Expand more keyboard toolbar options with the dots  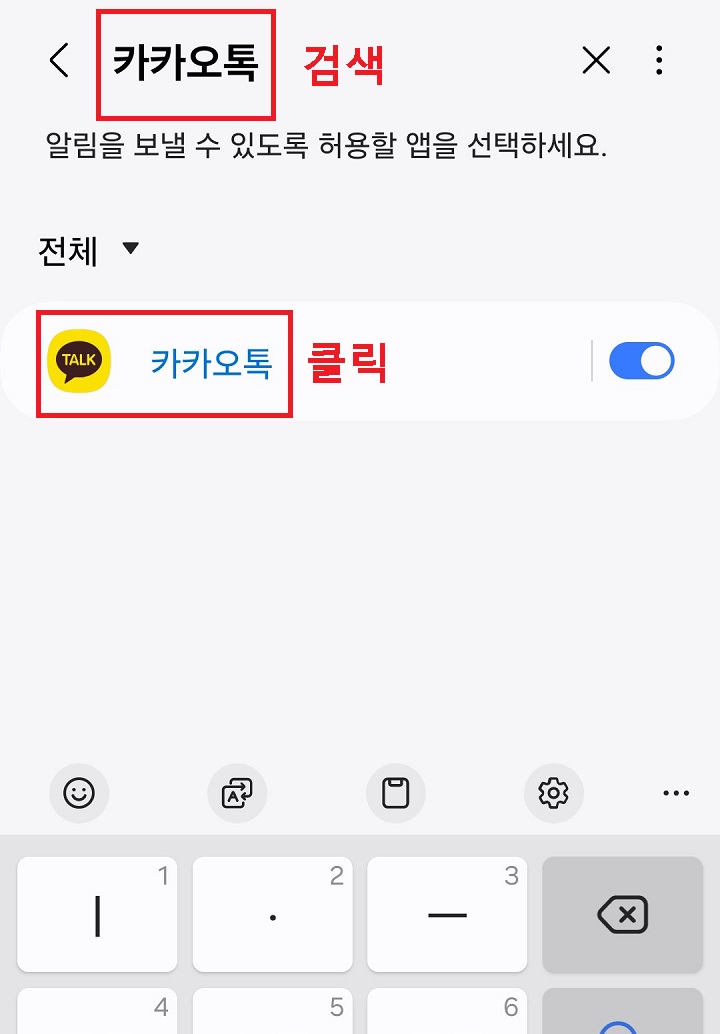[676, 793]
